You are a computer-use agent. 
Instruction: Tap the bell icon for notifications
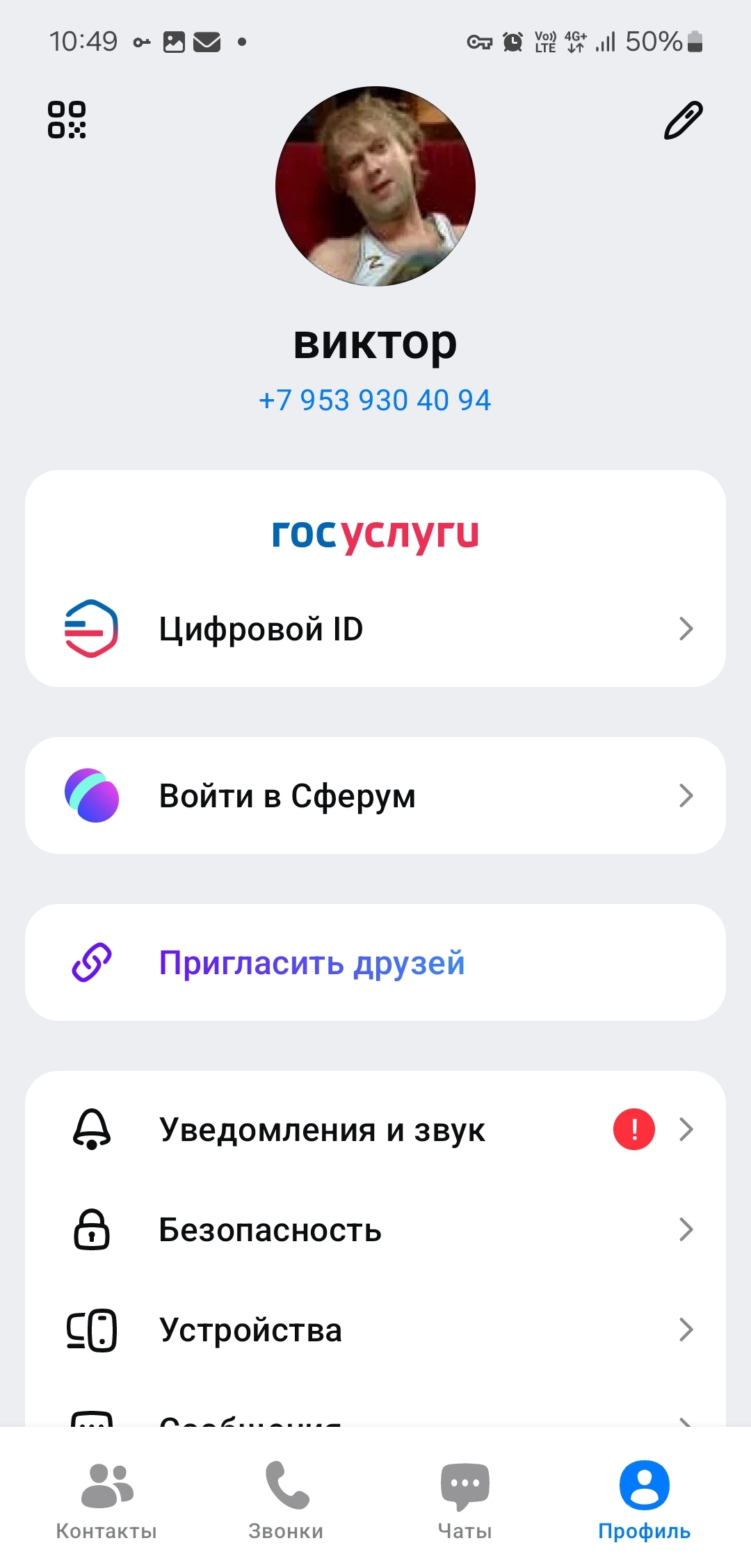click(x=91, y=1130)
